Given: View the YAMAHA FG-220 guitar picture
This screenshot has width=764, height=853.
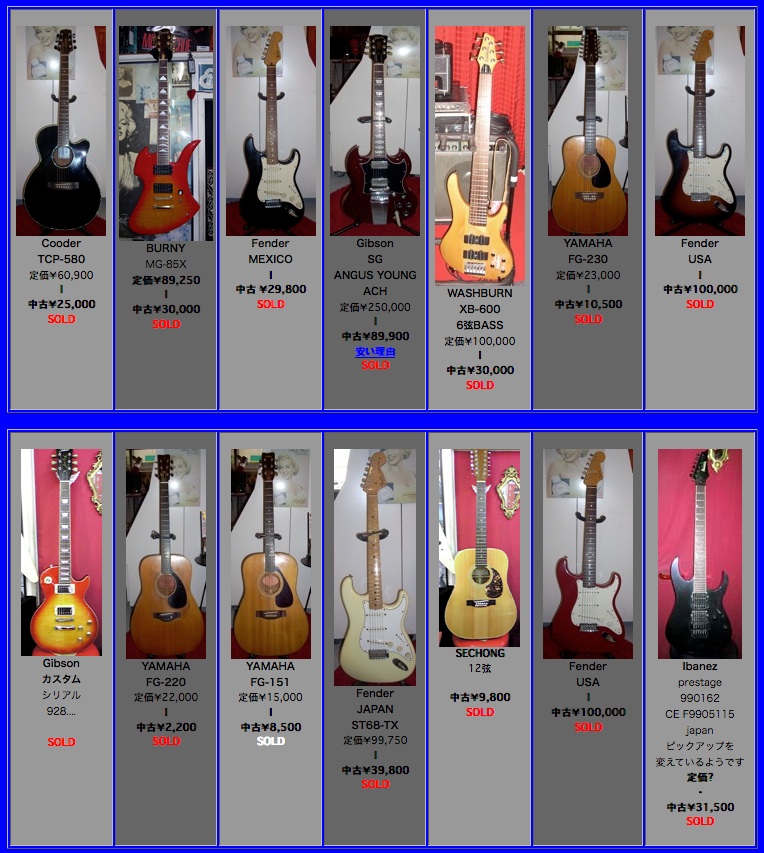Looking at the screenshot, I should click(166, 553).
